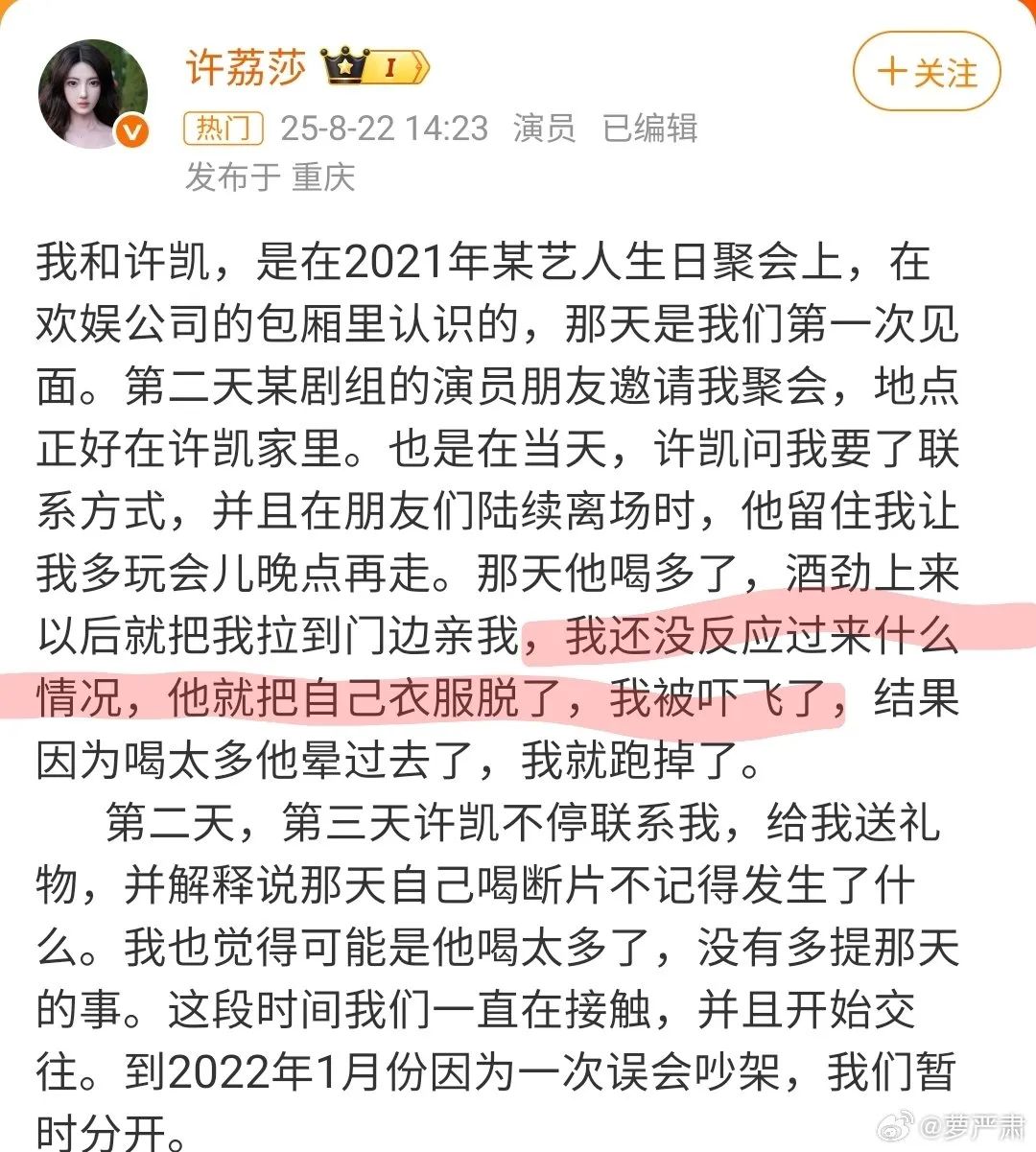Open the username 许荔莎 profile link
This screenshot has height=1152, width=1036.
click(x=246, y=66)
